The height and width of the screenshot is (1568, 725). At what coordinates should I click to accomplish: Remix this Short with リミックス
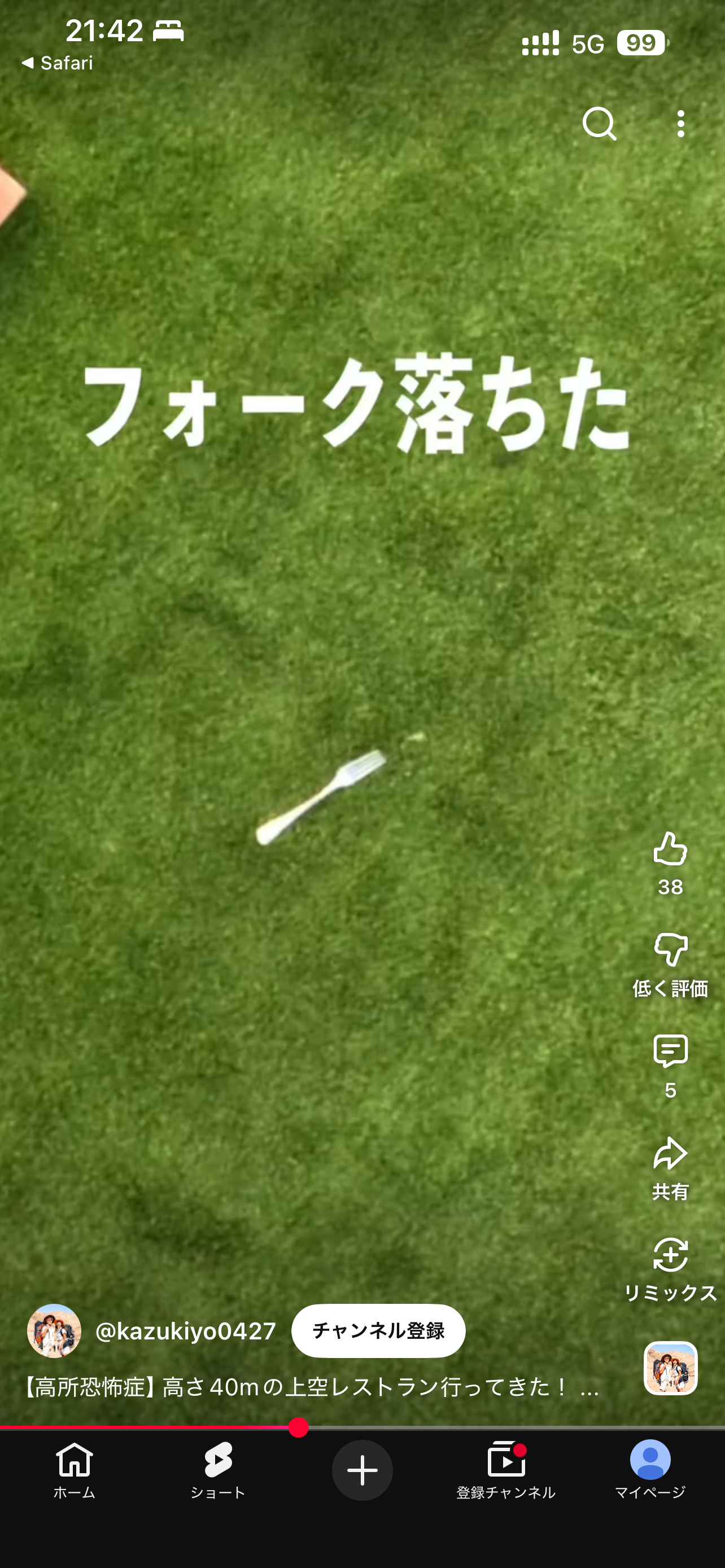point(670,1255)
